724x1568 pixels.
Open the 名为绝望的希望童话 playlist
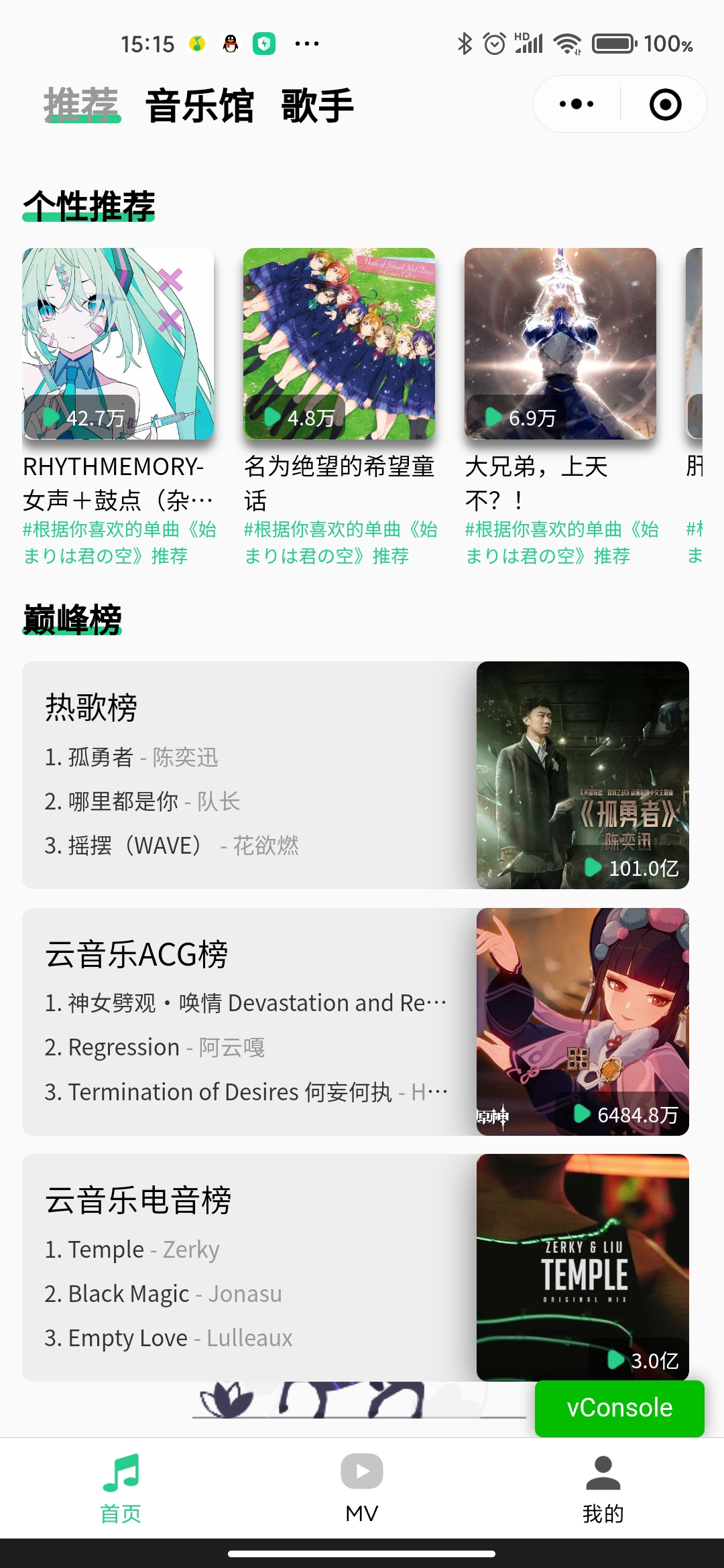(x=339, y=344)
